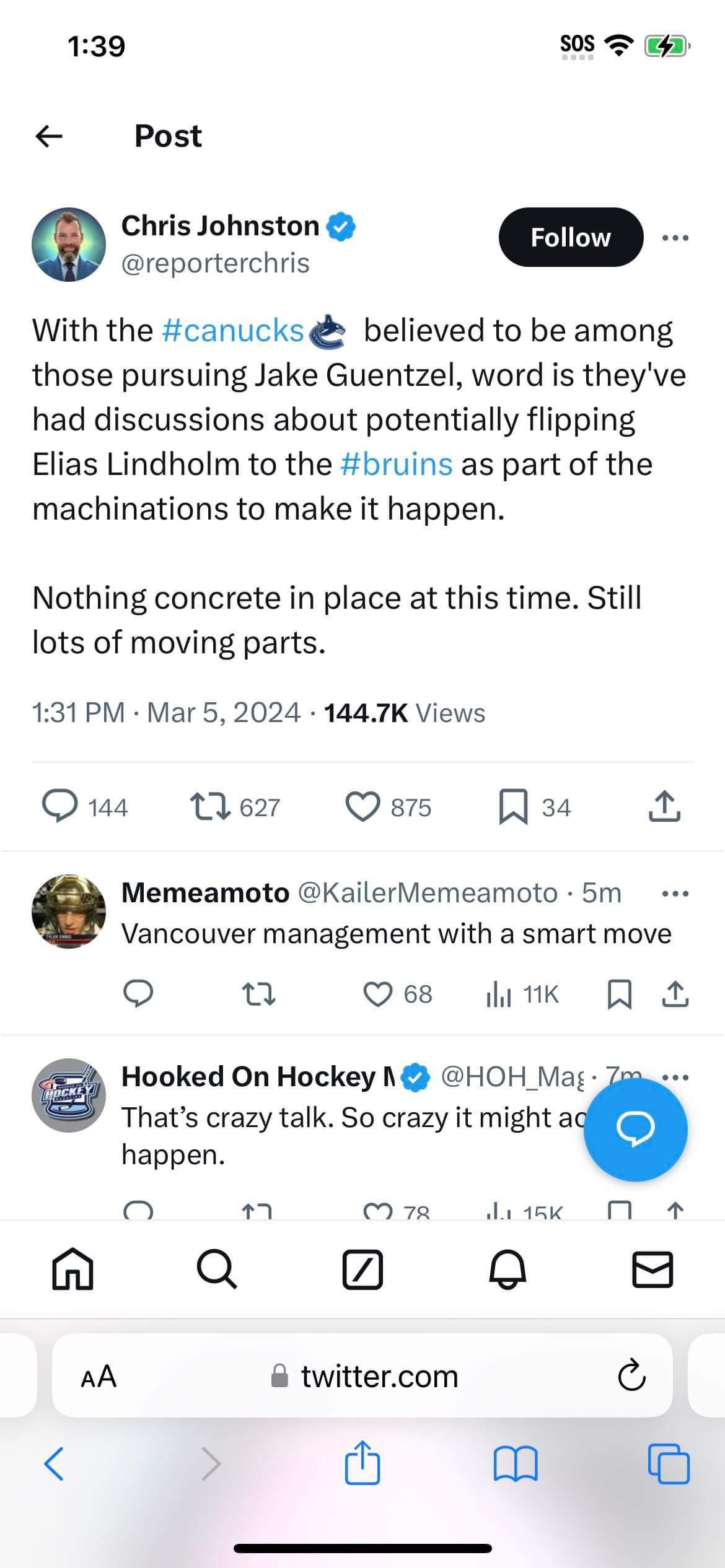725x1568 pixels.
Task: Switch to the Search tab
Action: click(217, 1269)
